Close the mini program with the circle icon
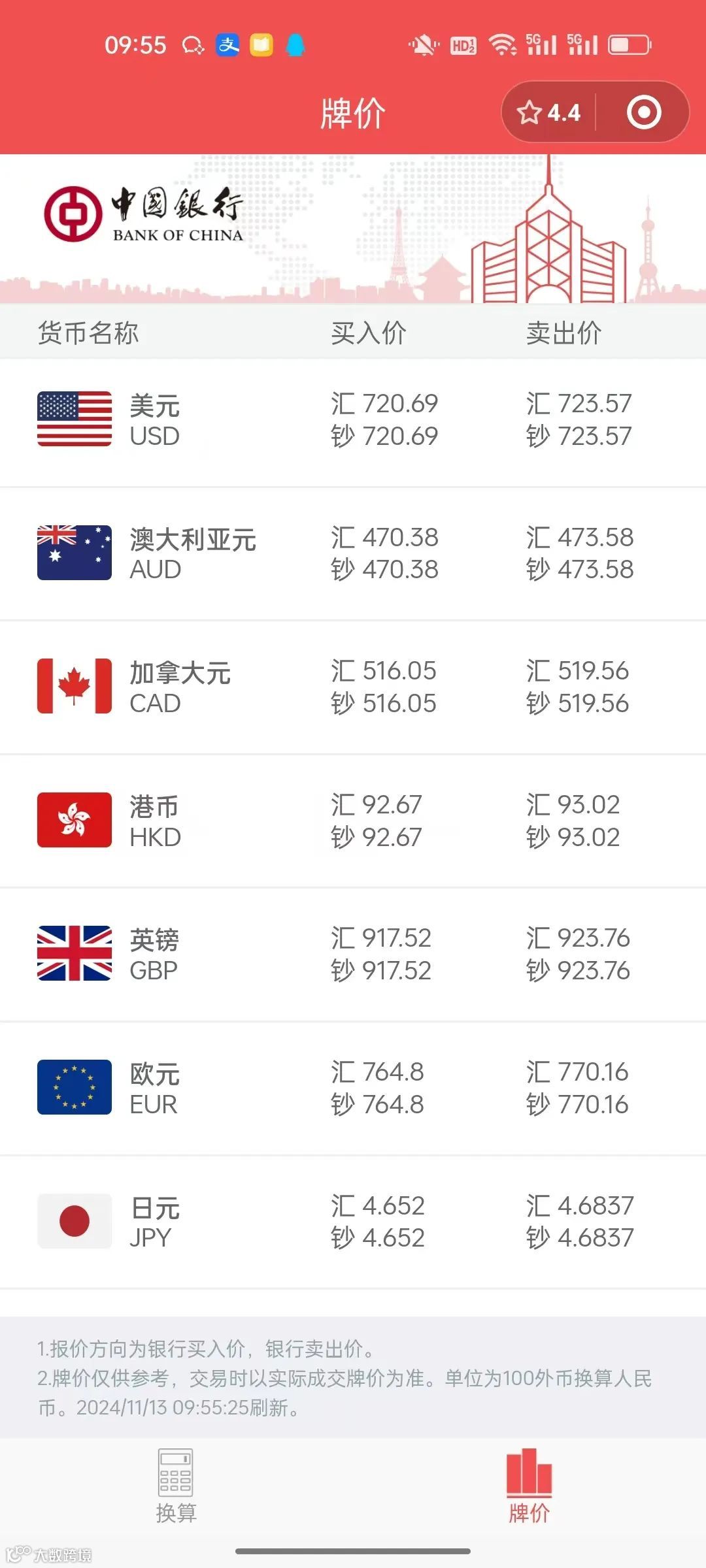Screen dimensions: 706x1568 [644, 112]
